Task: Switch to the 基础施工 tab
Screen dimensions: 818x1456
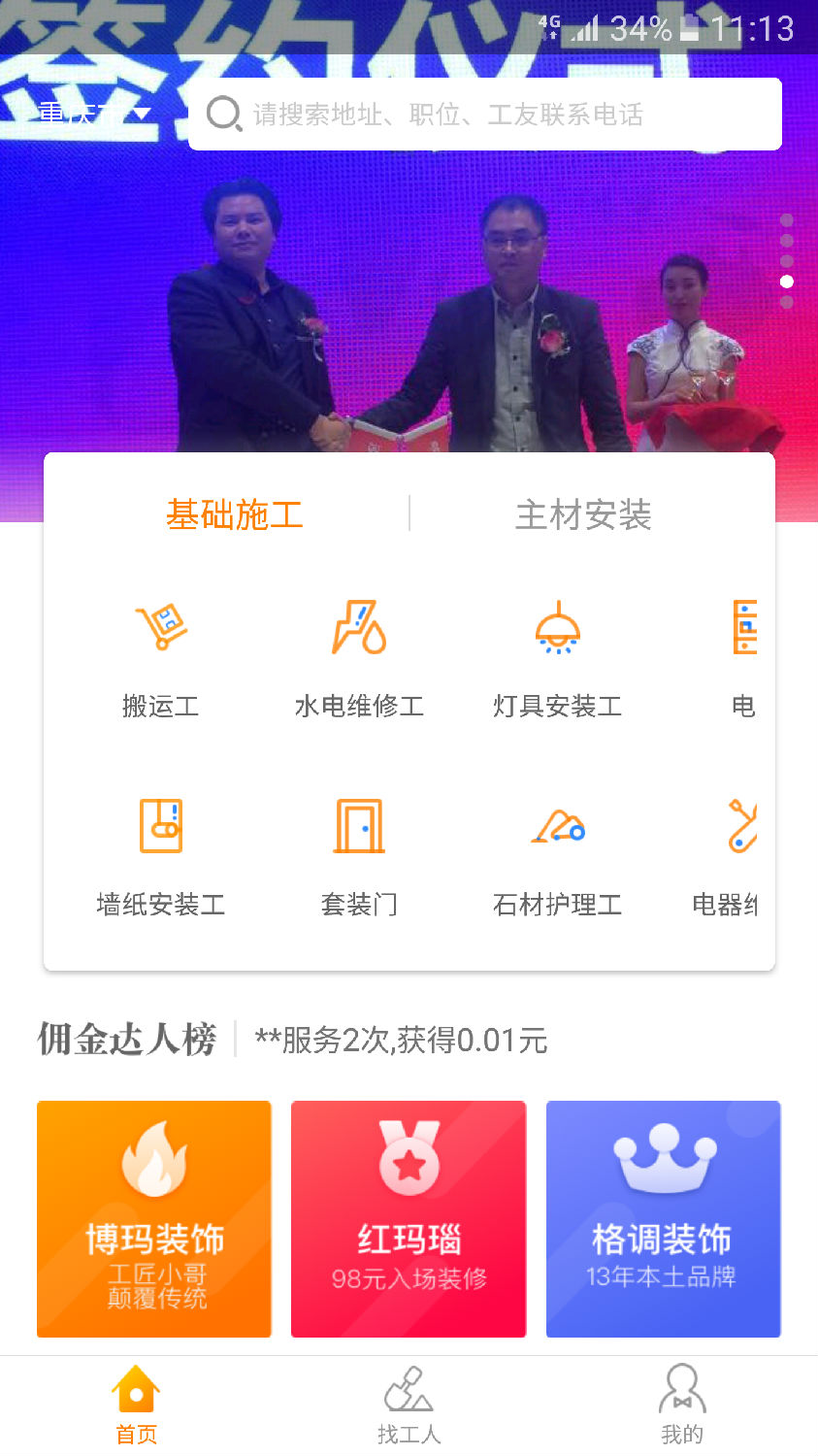Action: pos(234,514)
